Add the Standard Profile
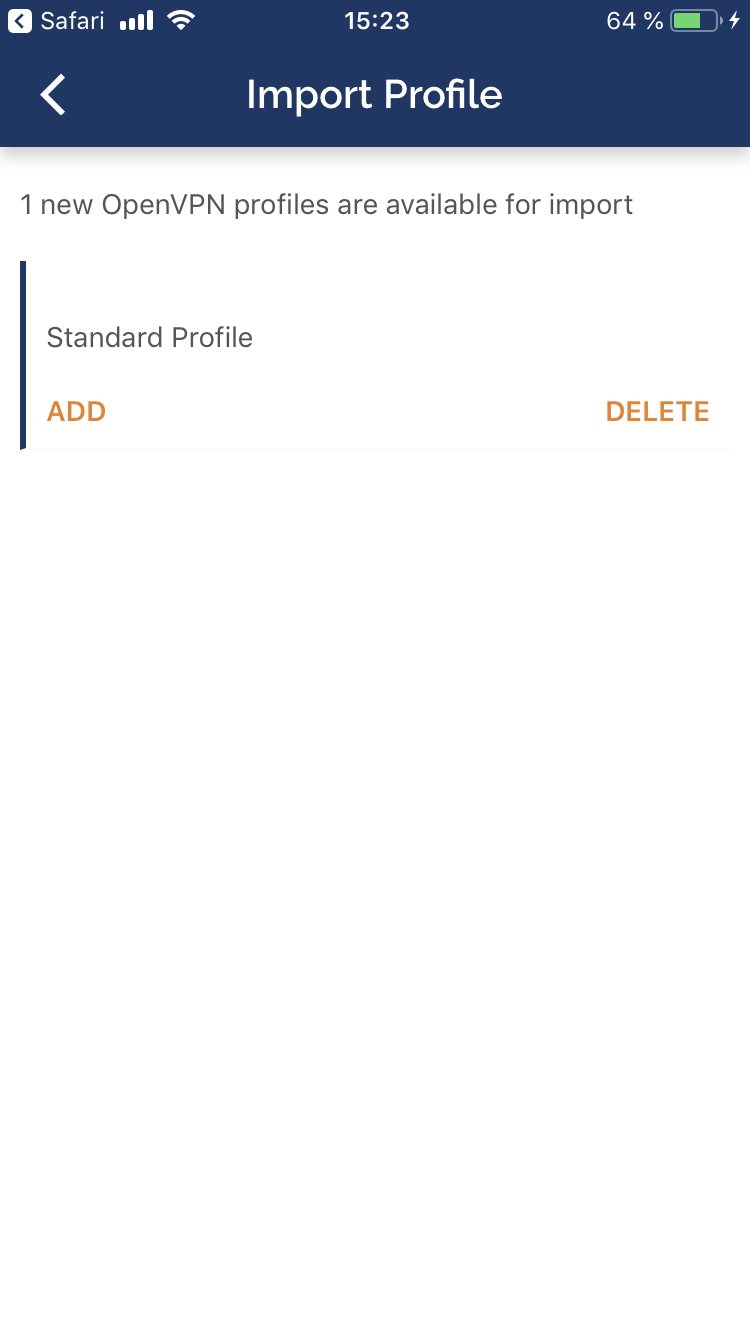750x1334 pixels. point(77,412)
